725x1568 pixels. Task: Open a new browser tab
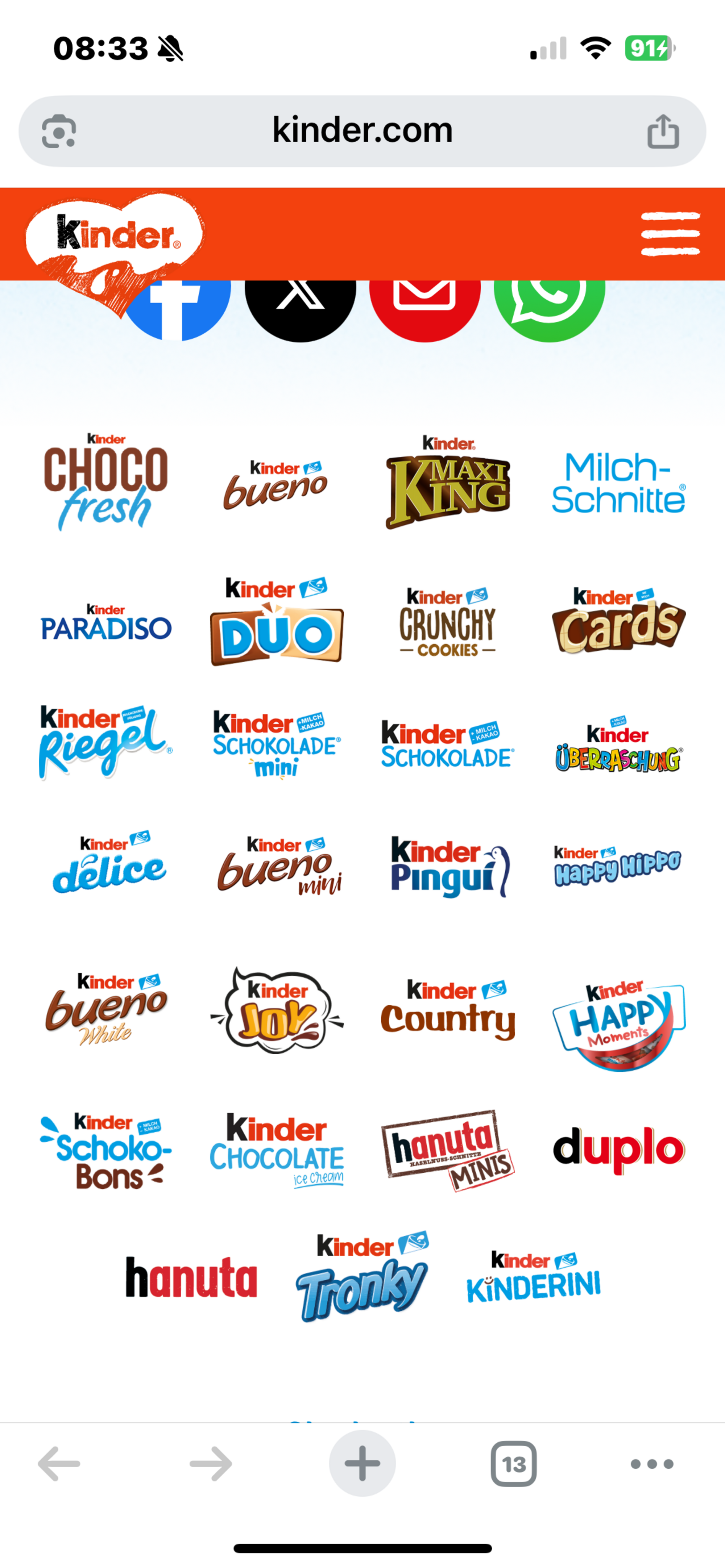point(362,1463)
